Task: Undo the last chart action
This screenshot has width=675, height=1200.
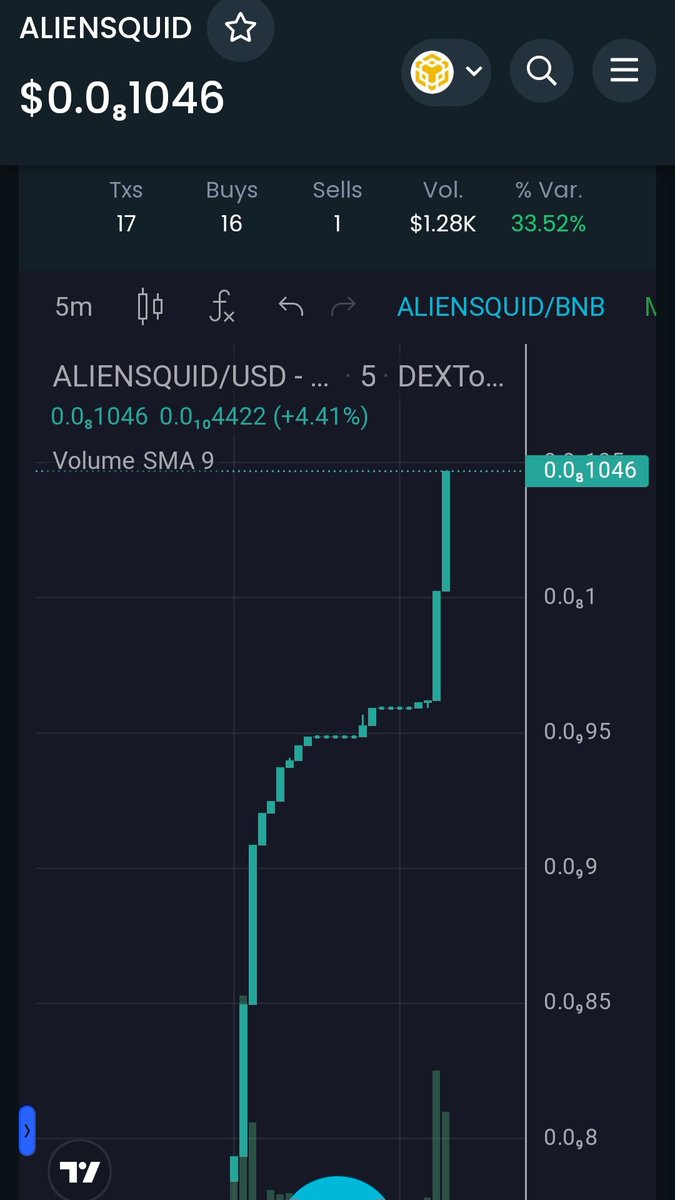Action: [x=291, y=307]
